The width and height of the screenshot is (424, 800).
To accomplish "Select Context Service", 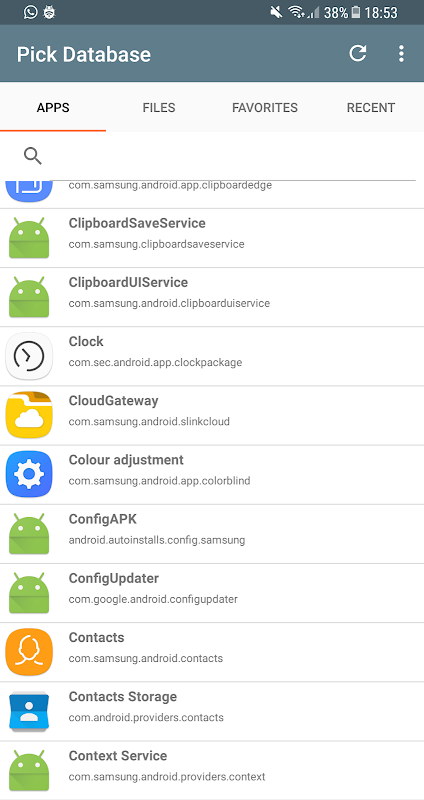I will (x=212, y=770).
